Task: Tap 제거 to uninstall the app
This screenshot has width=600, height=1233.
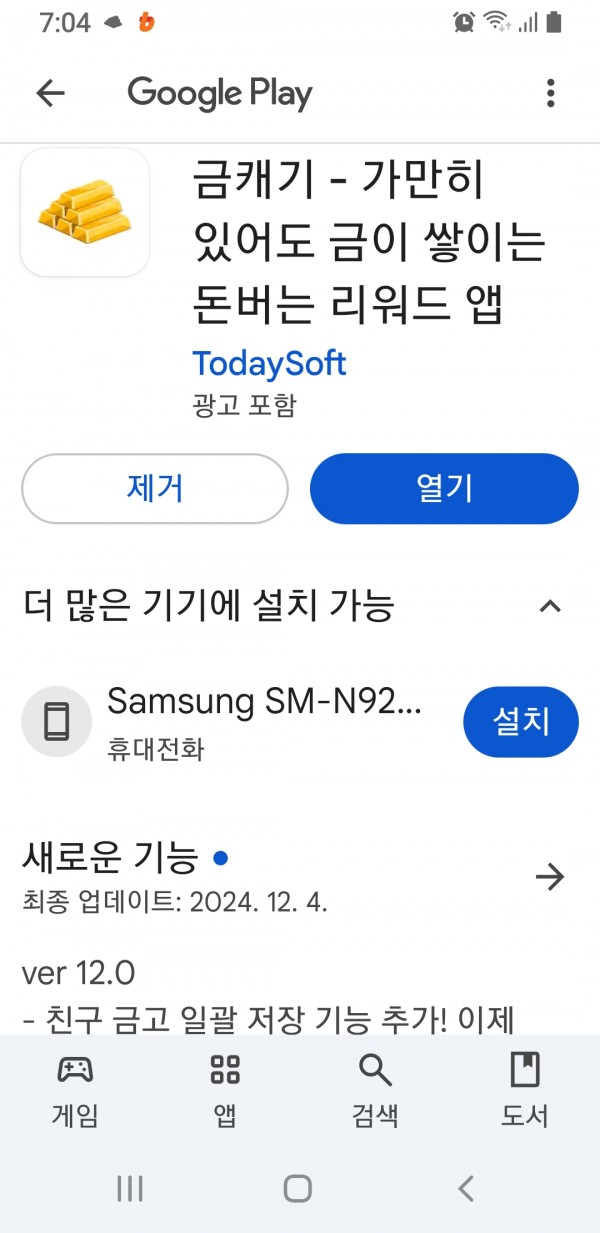Action: 155,488
